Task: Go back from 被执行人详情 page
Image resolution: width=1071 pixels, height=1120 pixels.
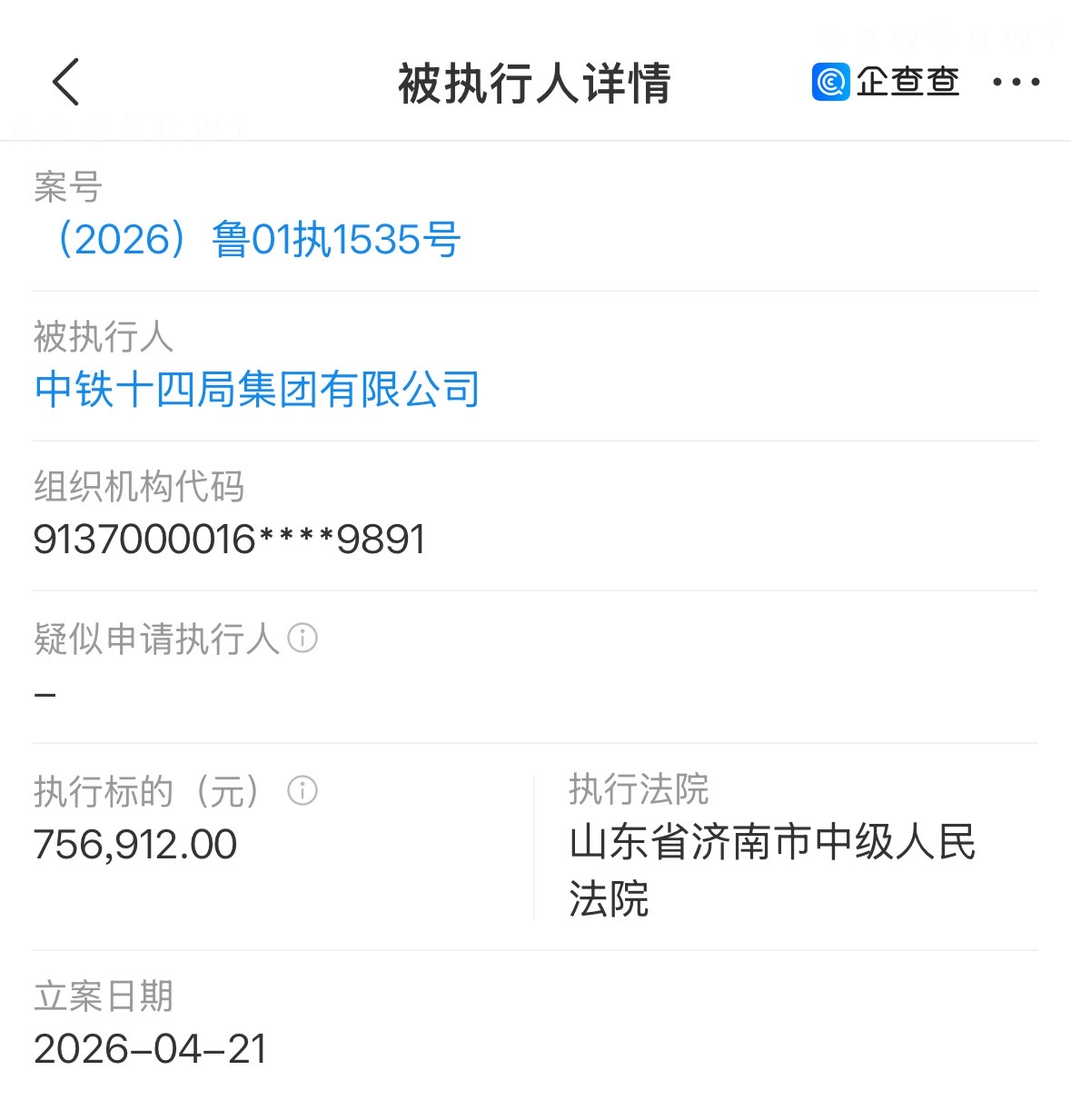Action: [x=66, y=83]
